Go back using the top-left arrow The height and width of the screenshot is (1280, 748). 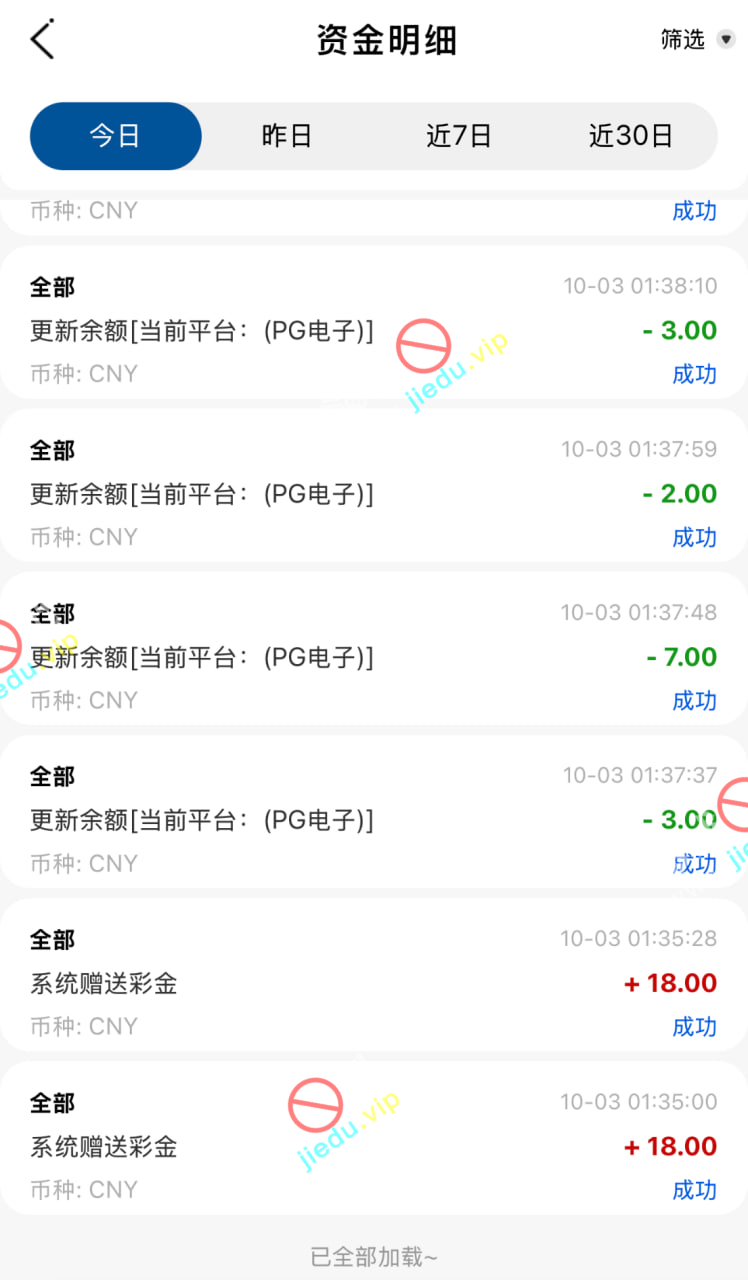click(x=42, y=40)
